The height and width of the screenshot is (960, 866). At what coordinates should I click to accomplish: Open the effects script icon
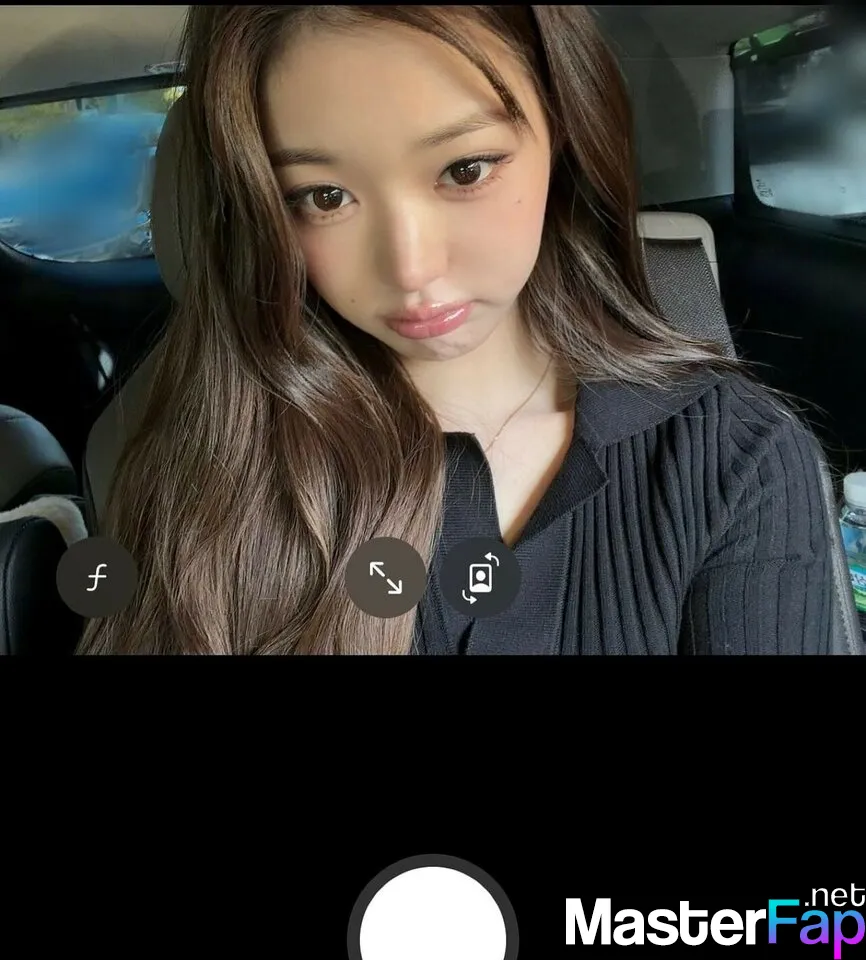pyautogui.click(x=96, y=578)
